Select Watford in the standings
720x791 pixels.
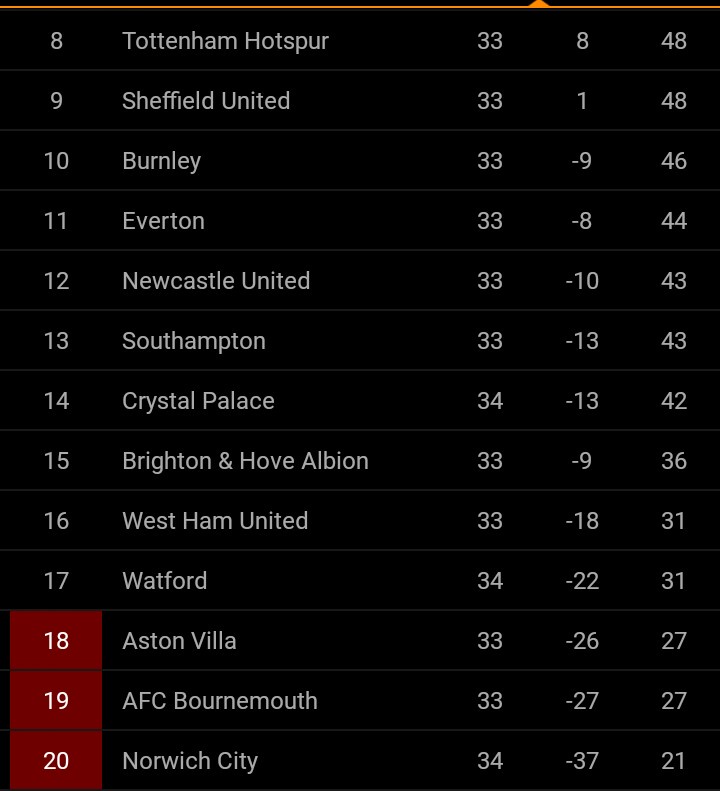[165, 581]
